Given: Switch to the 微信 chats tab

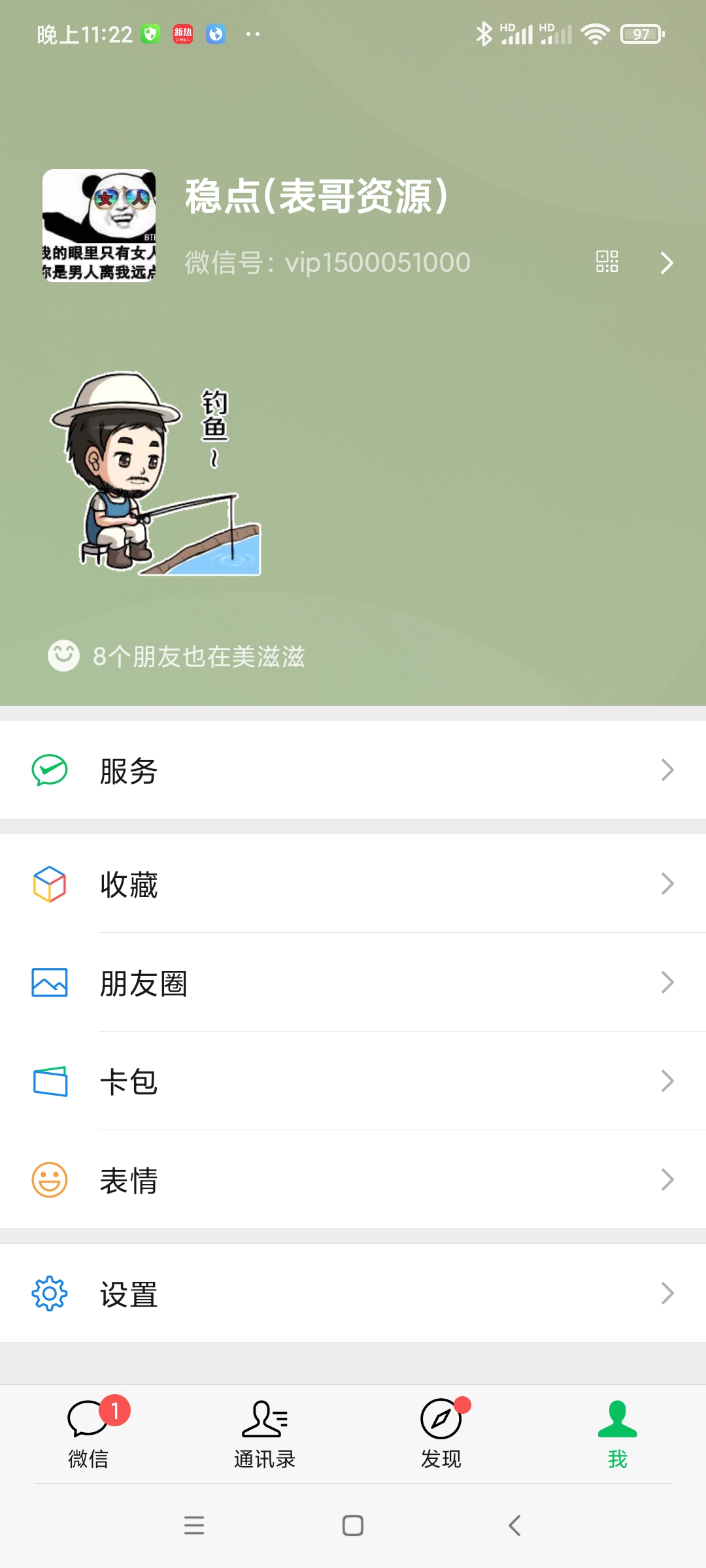Looking at the screenshot, I should (88, 1433).
